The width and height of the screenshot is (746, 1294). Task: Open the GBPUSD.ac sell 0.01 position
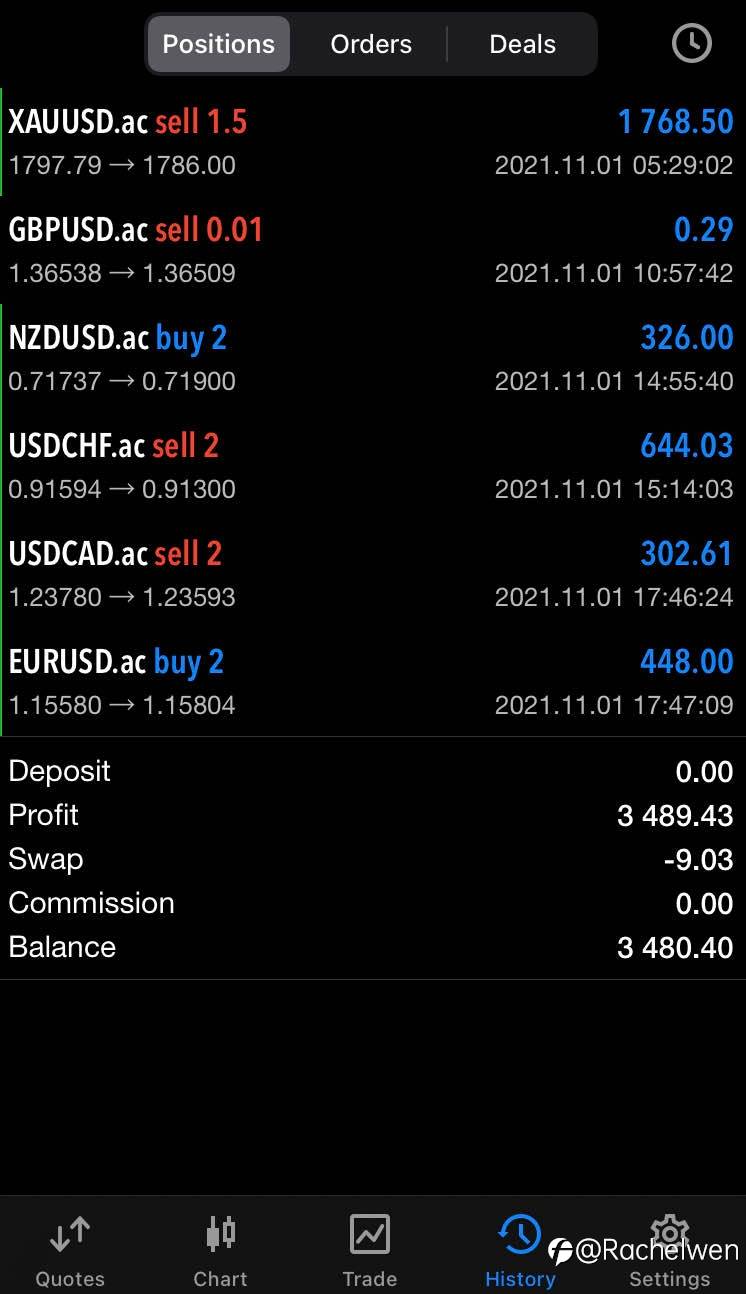coord(373,250)
